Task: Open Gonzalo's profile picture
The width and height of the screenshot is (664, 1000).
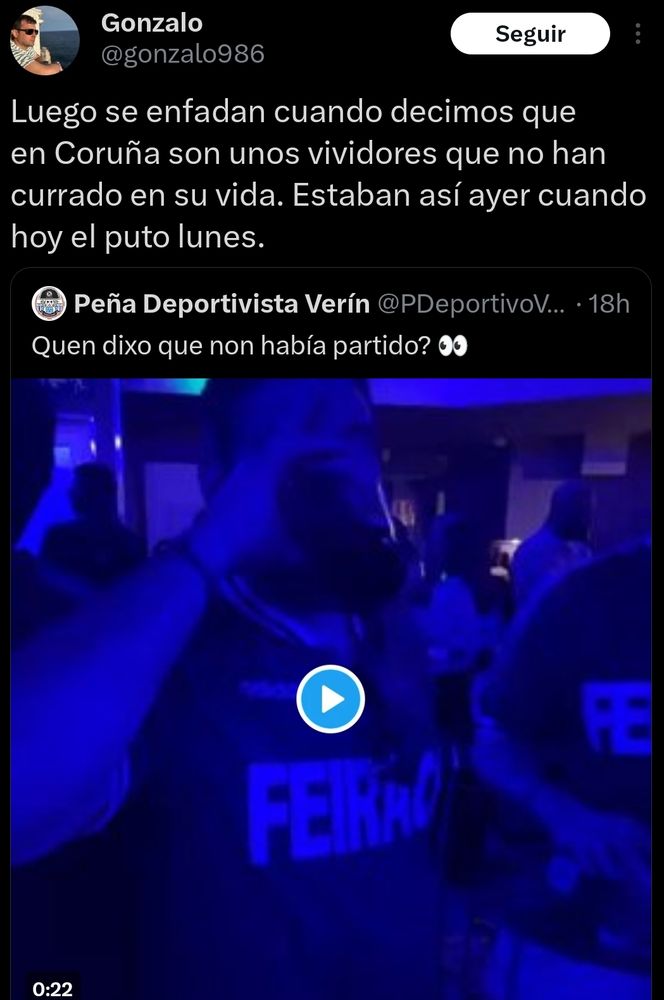Action: click(x=44, y=38)
